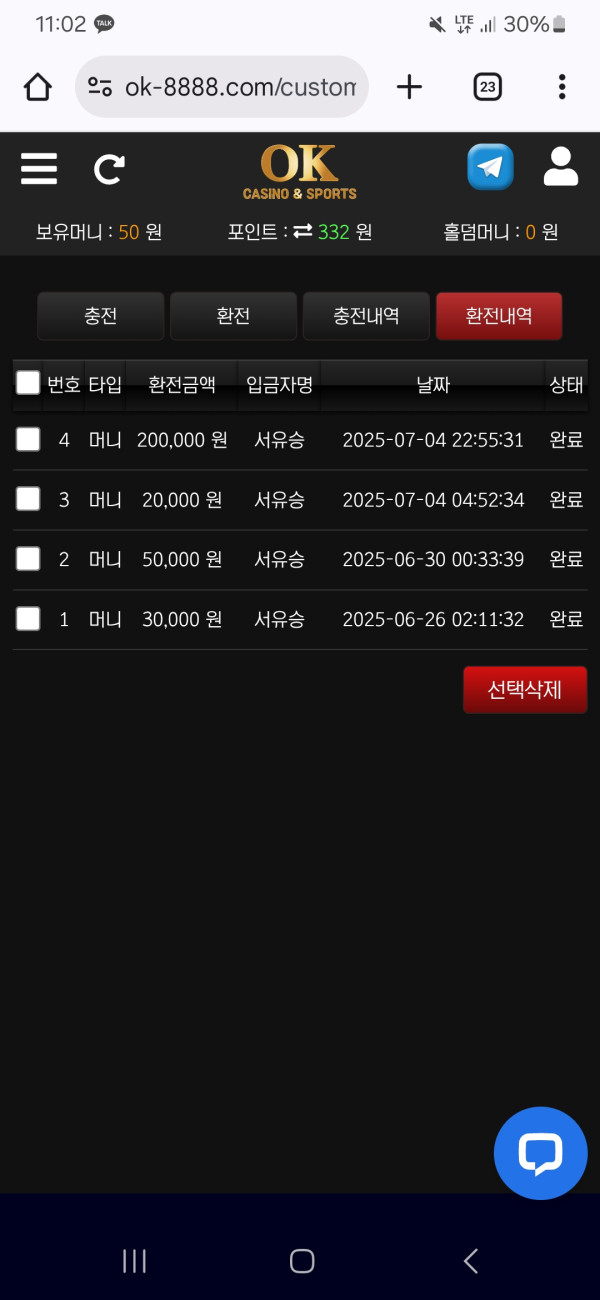600x1300 pixels.
Task: Open the 충전내역 tab
Action: (366, 316)
